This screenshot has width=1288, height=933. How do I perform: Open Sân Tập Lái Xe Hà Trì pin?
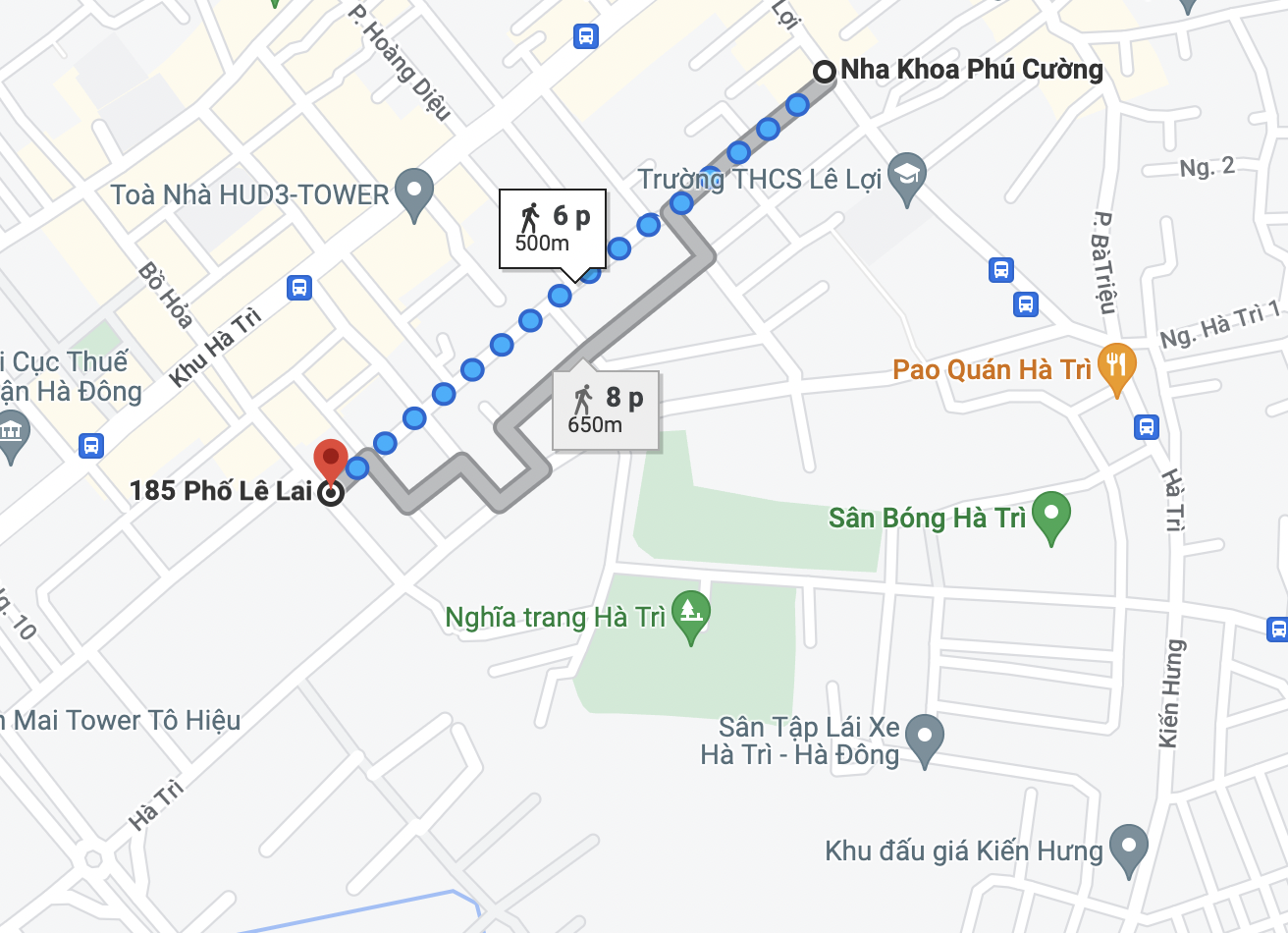(x=924, y=738)
